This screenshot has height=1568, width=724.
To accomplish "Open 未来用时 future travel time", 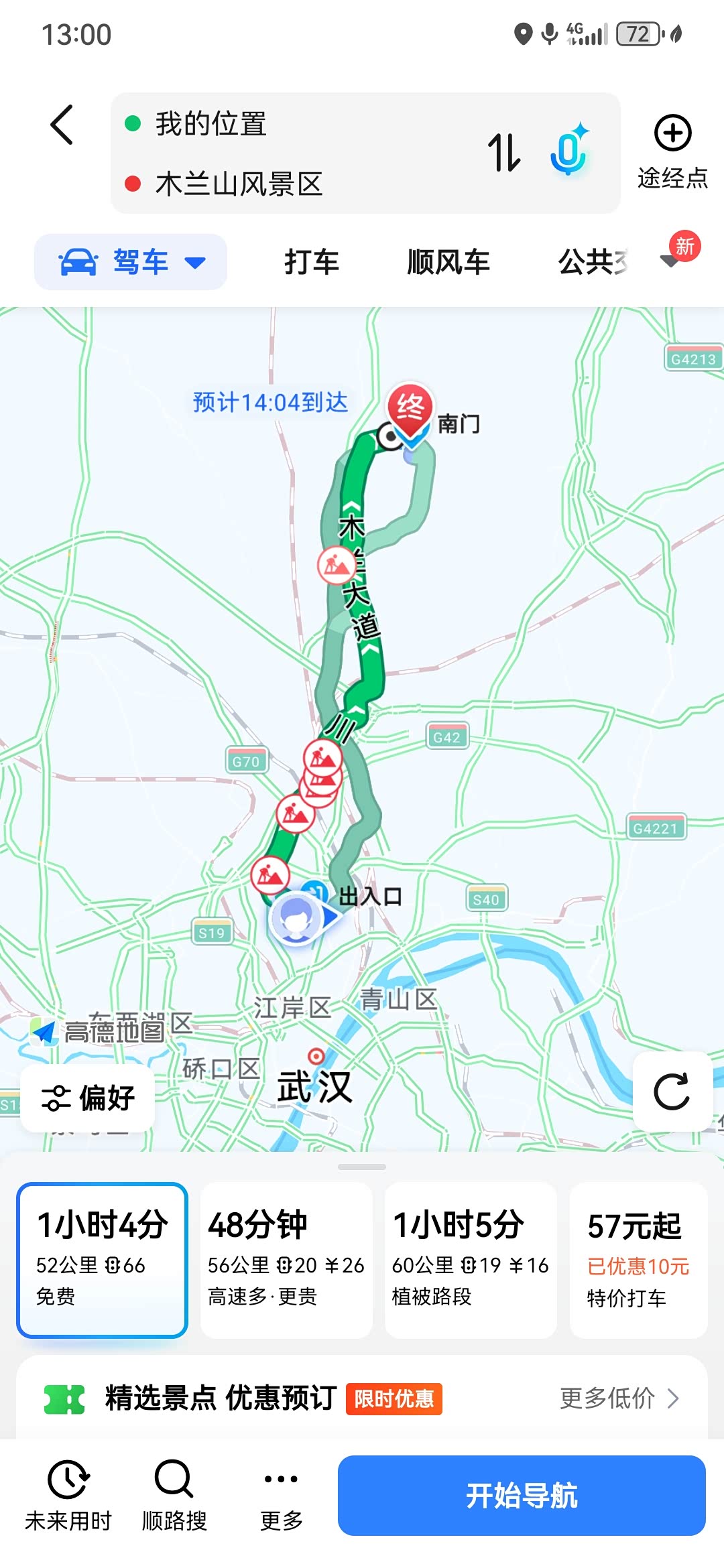I will 68,1494.
